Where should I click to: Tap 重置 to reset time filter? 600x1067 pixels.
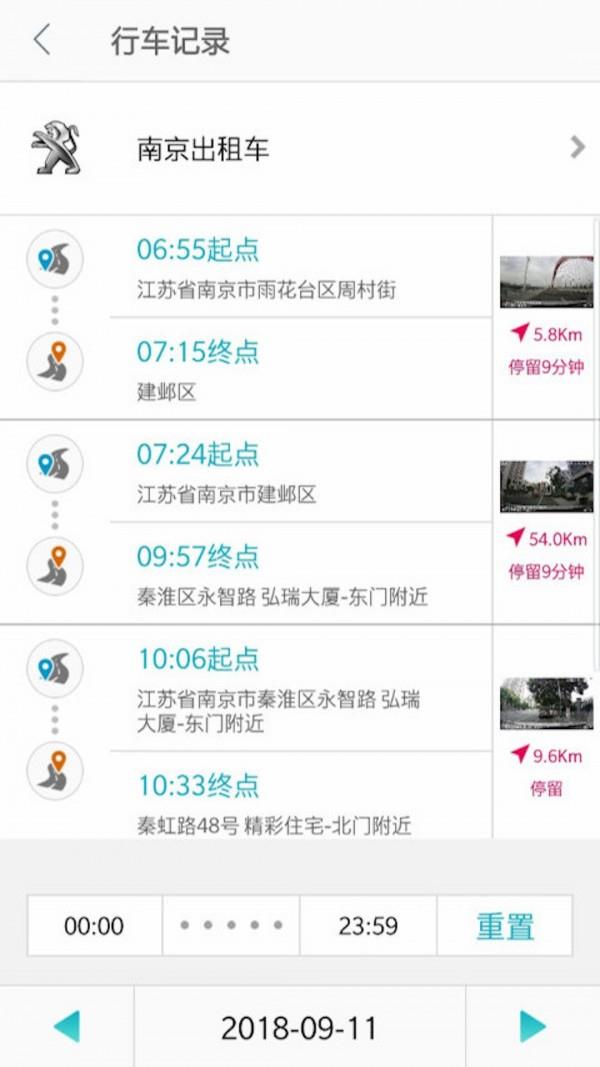[505, 926]
